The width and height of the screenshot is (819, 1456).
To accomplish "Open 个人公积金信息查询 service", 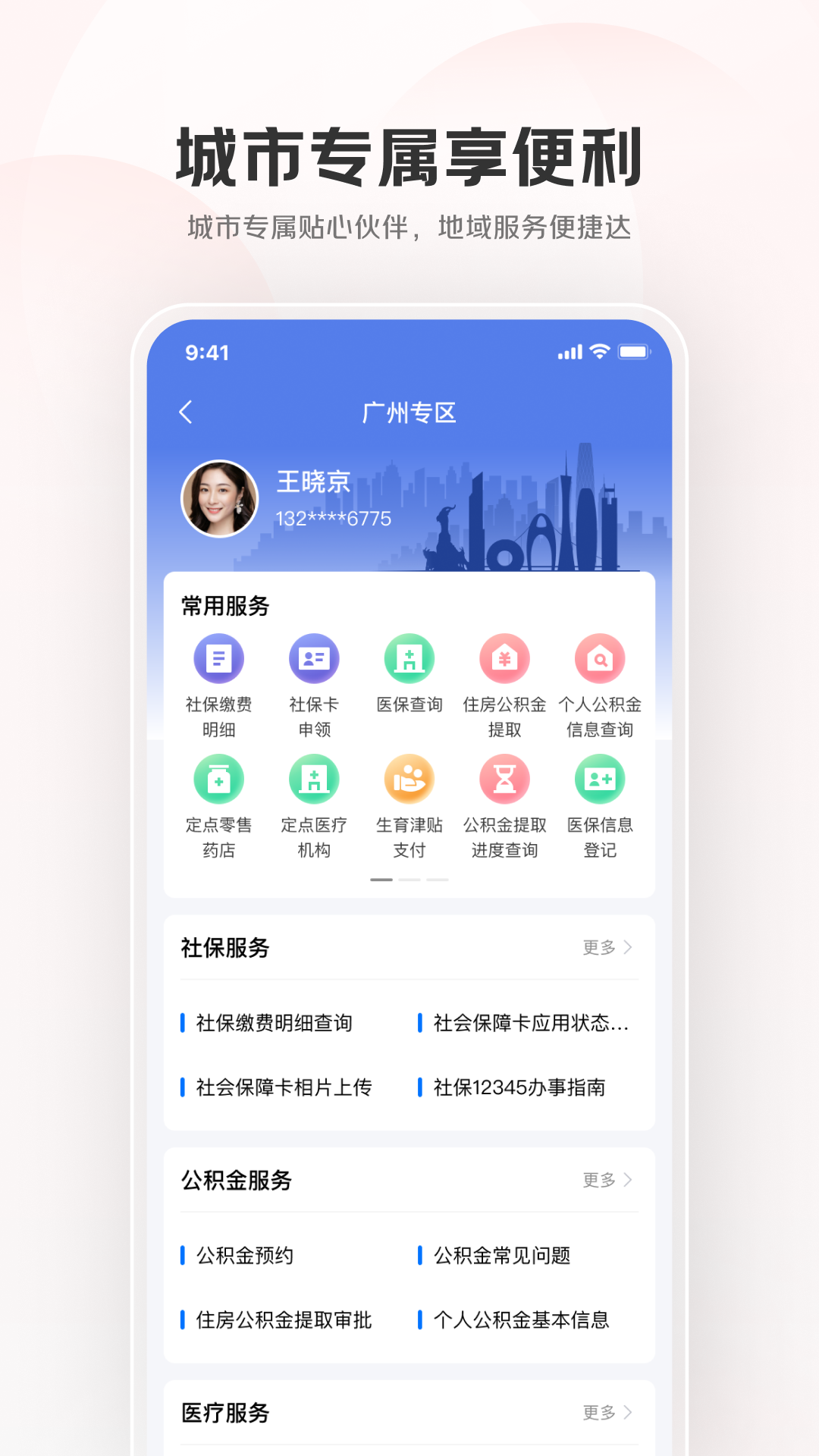I will point(600,659).
